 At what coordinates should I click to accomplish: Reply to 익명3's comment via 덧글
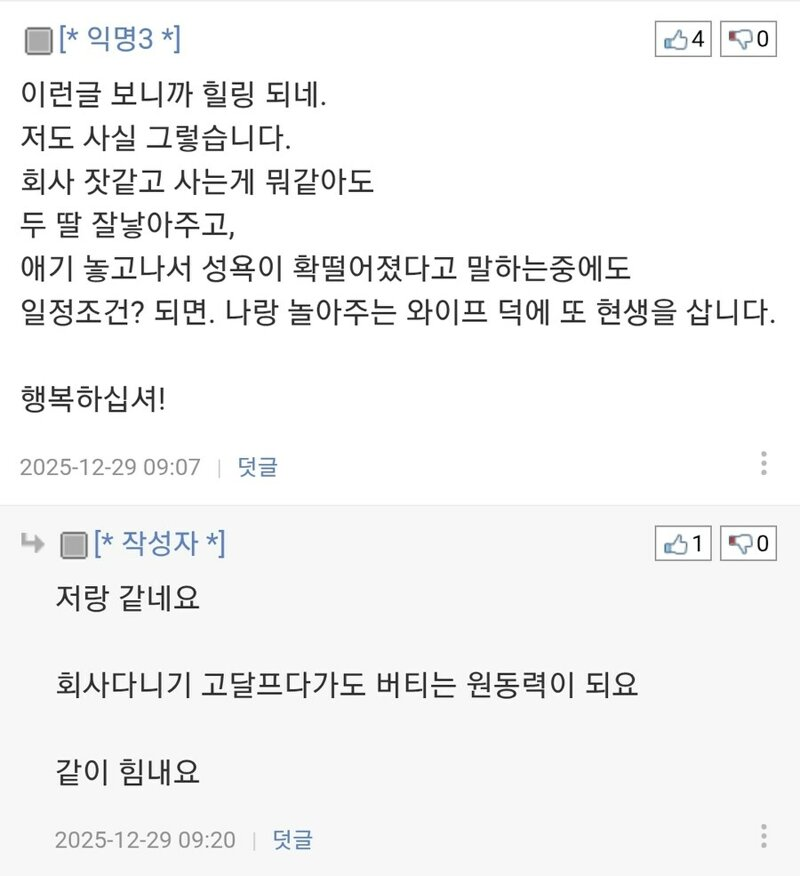[x=257, y=467]
